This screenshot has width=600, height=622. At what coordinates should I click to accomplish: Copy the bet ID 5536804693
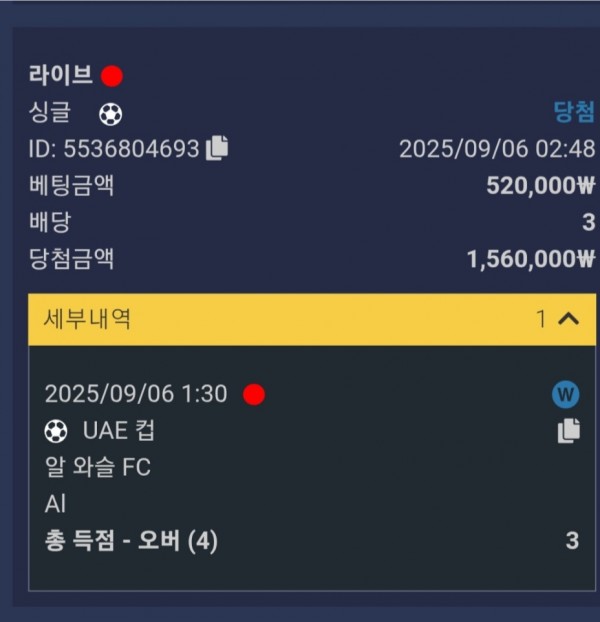click(217, 148)
